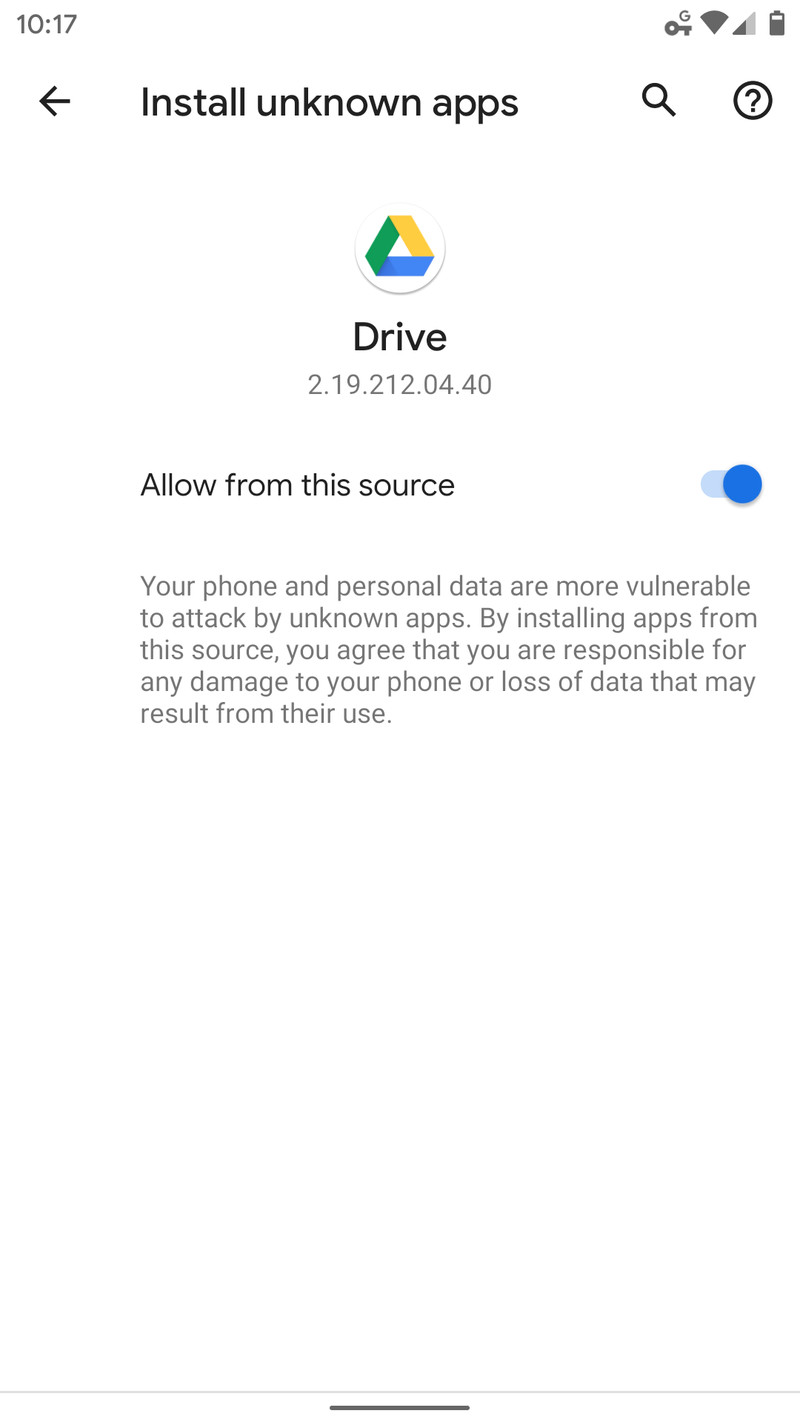Screen dimensions: 800x1422
Task: Go back using the arrow icon
Action: pyautogui.click(x=55, y=100)
